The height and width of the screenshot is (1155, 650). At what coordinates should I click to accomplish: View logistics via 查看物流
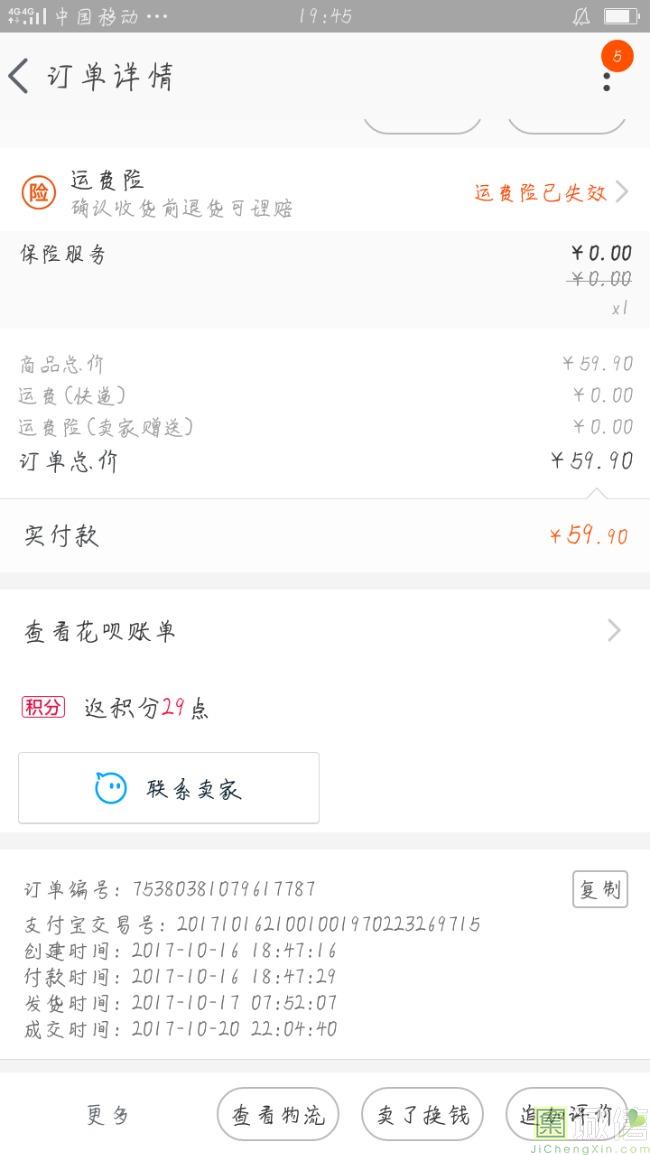[x=278, y=1114]
